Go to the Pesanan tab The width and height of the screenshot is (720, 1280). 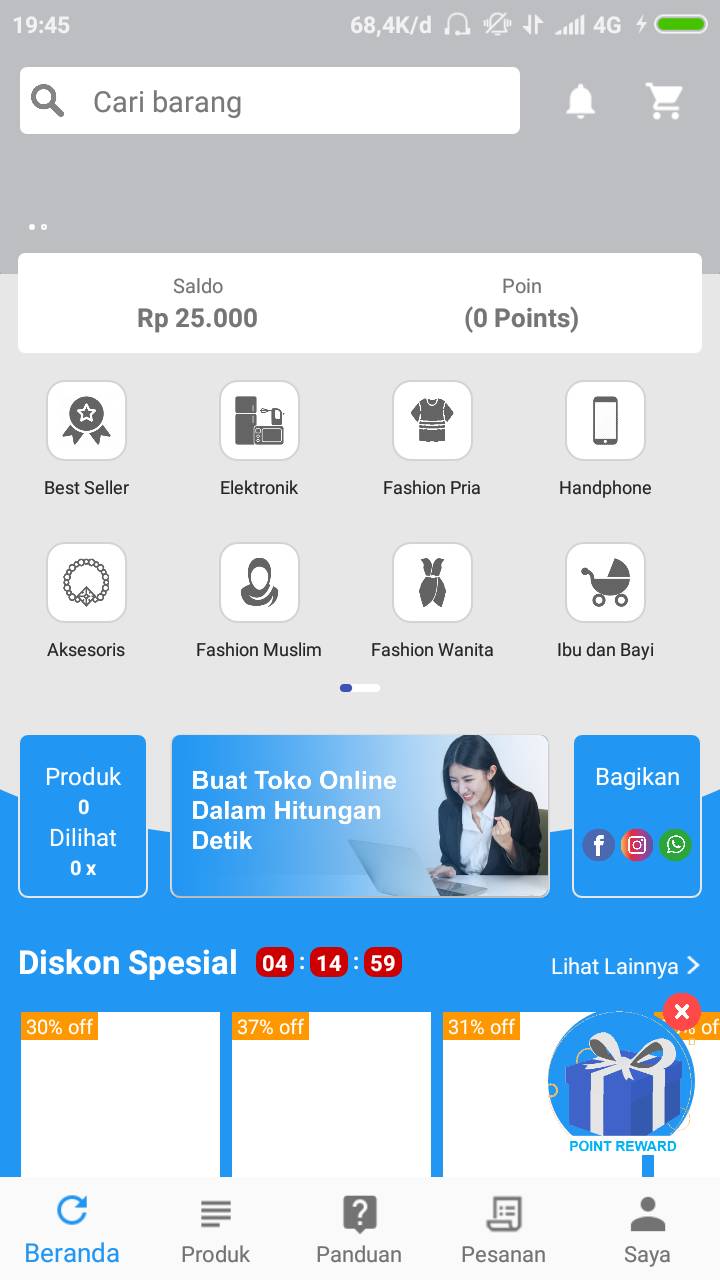coord(503,1231)
